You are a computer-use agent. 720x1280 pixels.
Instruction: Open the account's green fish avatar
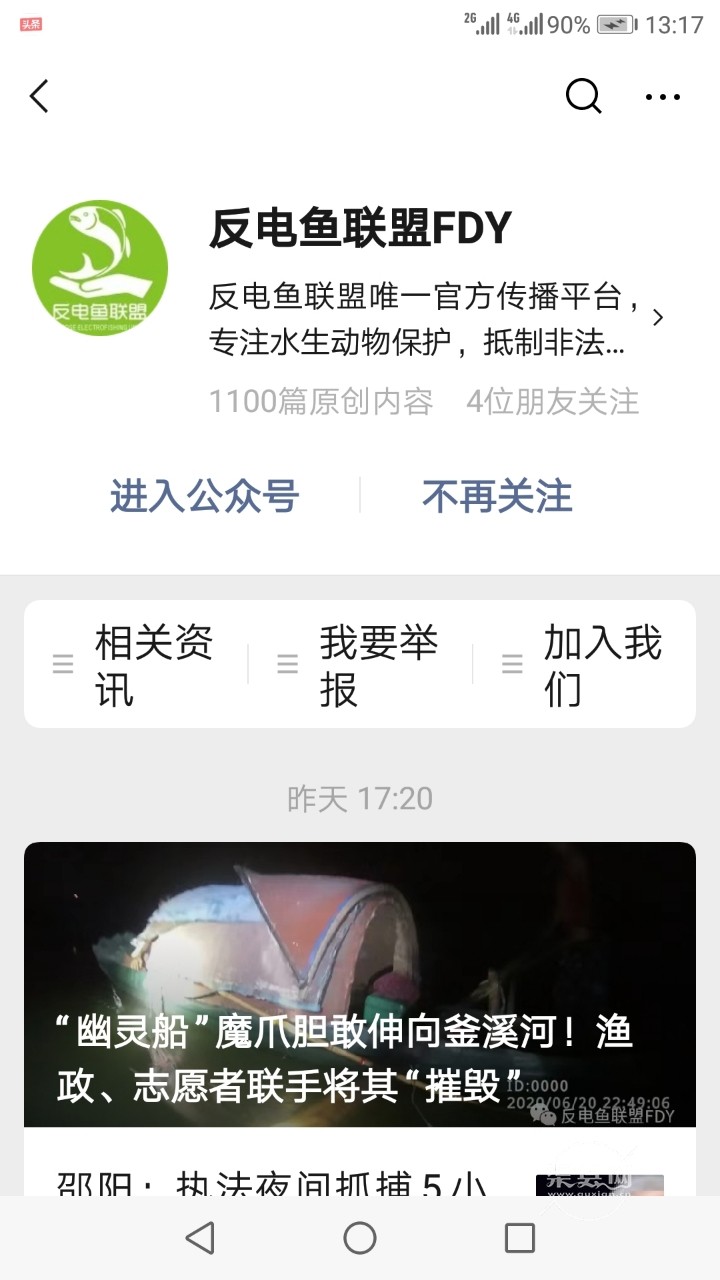pyautogui.click(x=100, y=268)
